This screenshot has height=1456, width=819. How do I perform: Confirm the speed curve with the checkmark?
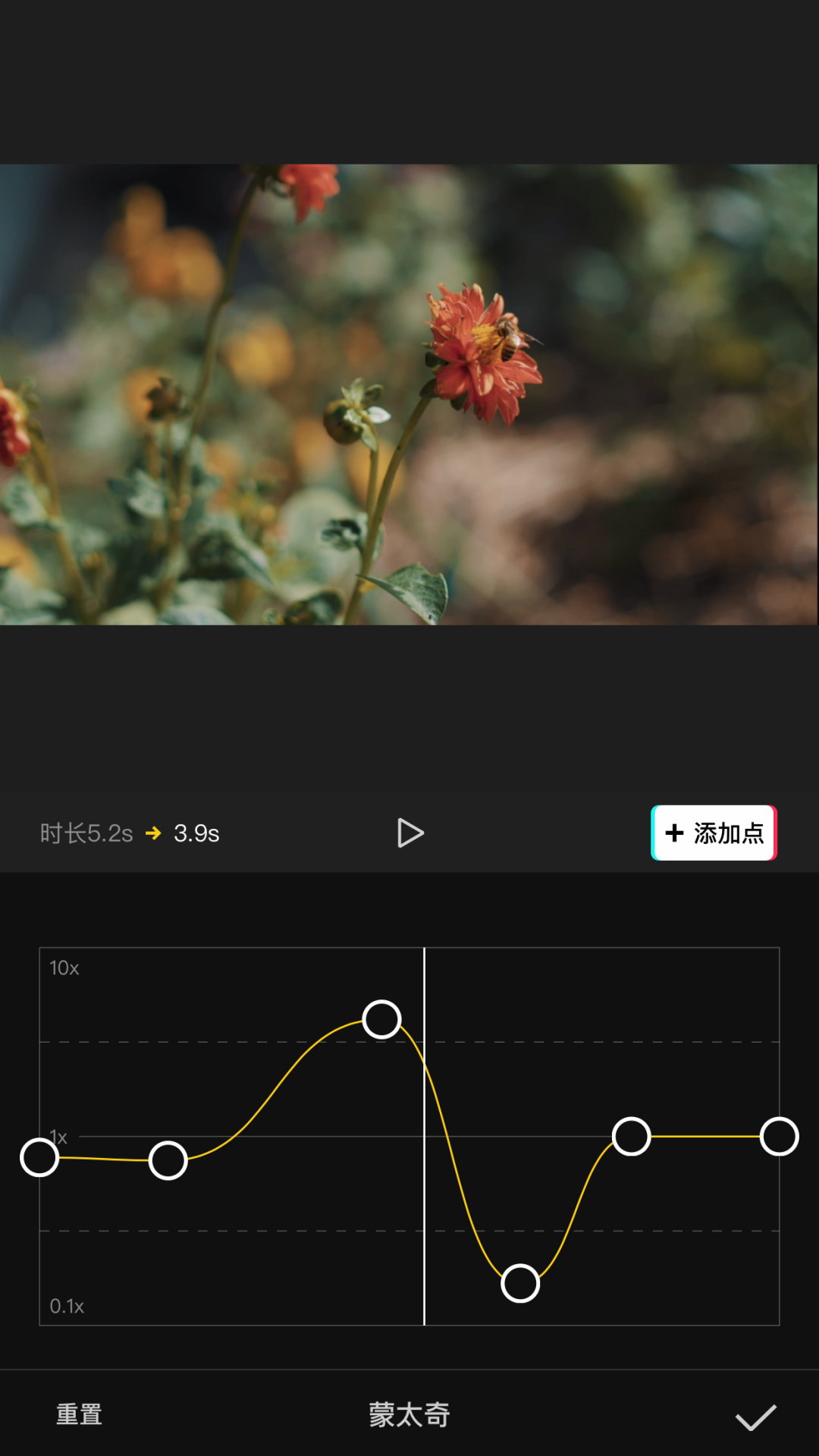[x=755, y=1417]
